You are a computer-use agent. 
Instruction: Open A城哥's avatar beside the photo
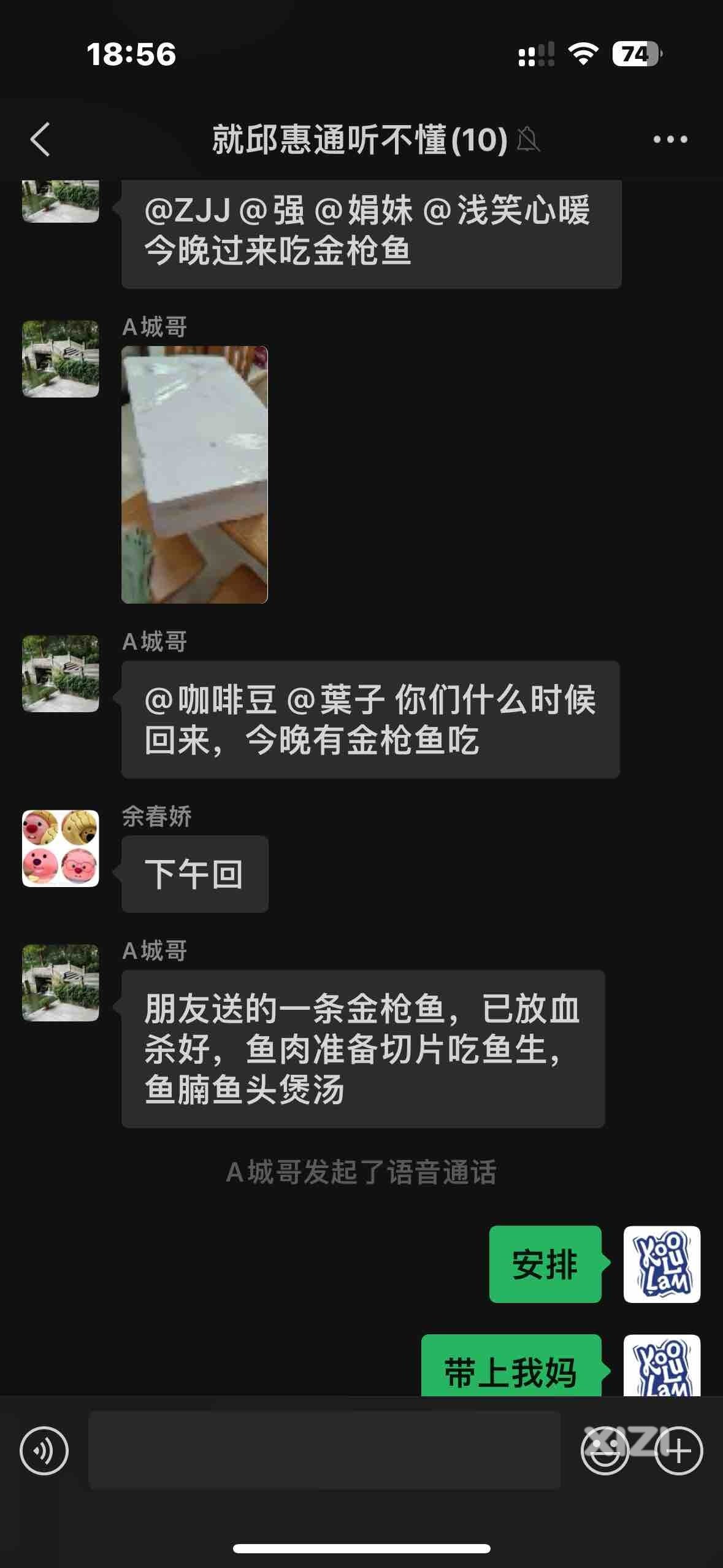tap(61, 359)
